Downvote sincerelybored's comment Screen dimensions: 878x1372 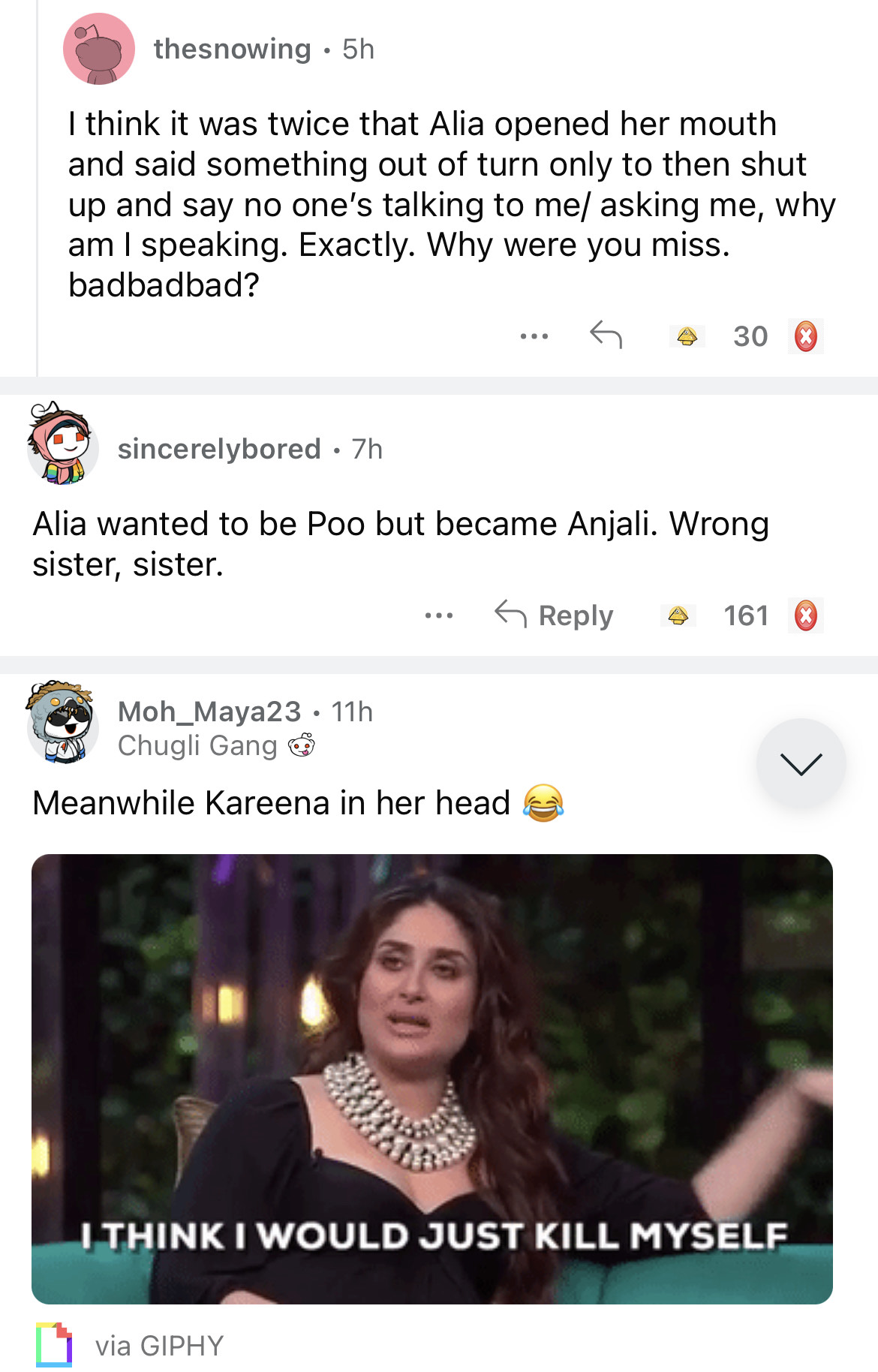pos(805,616)
